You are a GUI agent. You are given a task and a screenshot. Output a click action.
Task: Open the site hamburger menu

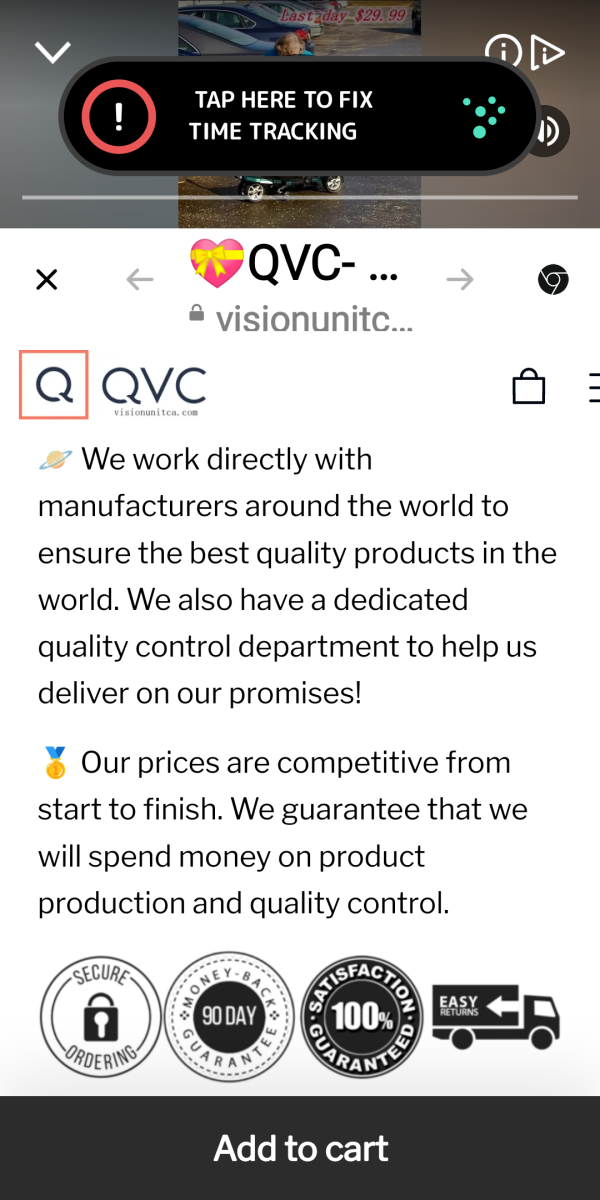(x=592, y=386)
